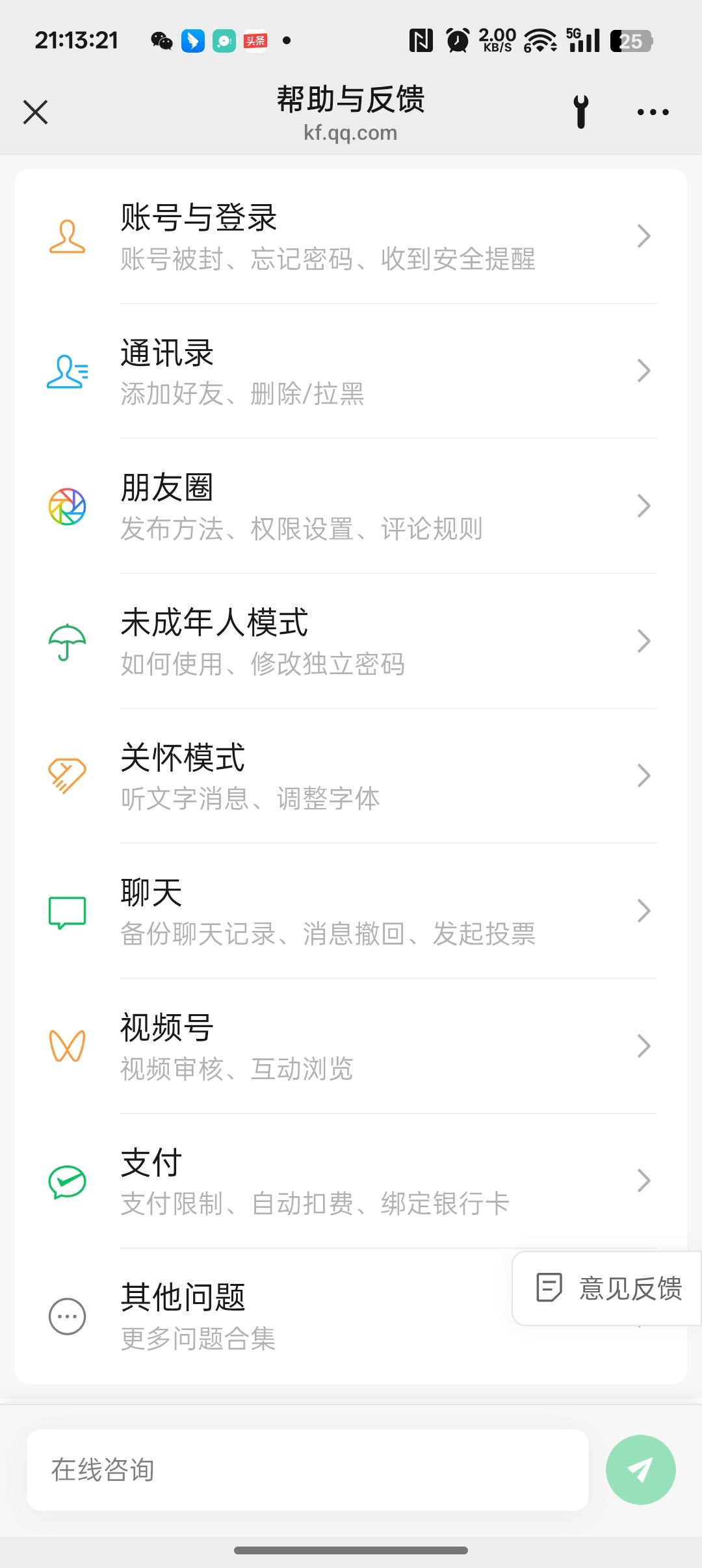
Task: Focus the 在线咨询 input field
Action: (307, 1470)
